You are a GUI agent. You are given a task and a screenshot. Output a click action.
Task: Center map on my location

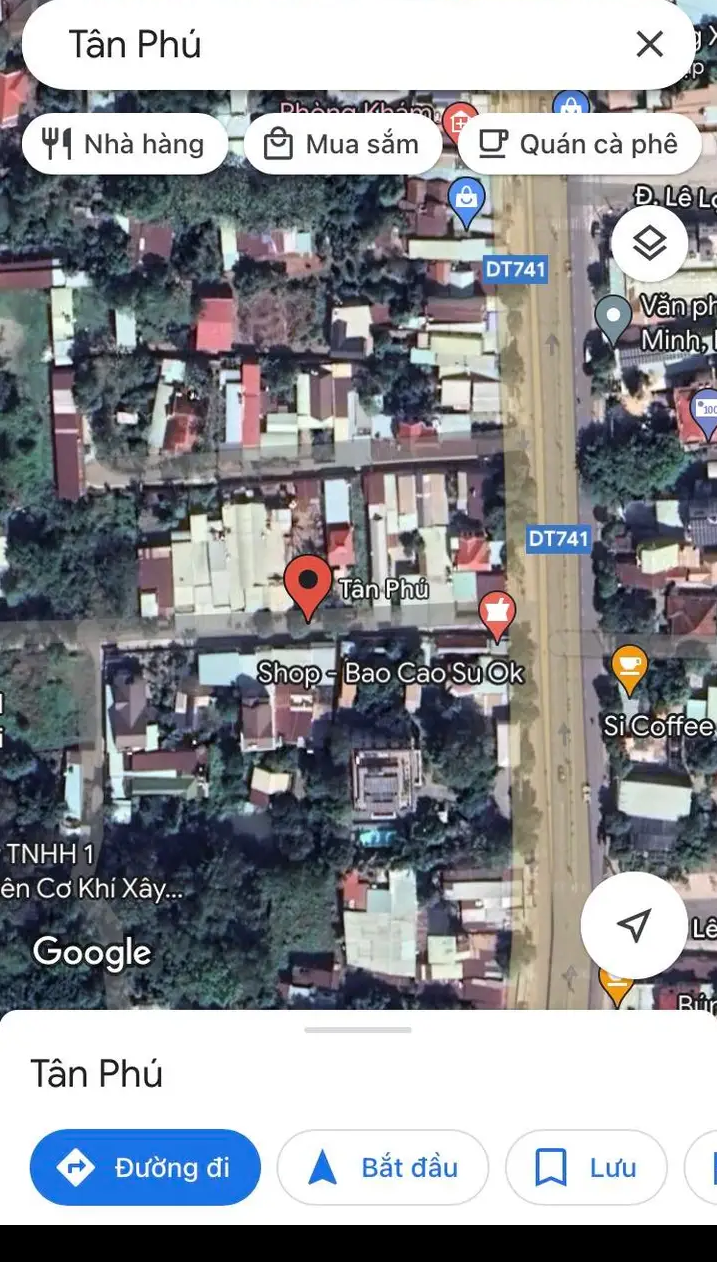click(633, 925)
